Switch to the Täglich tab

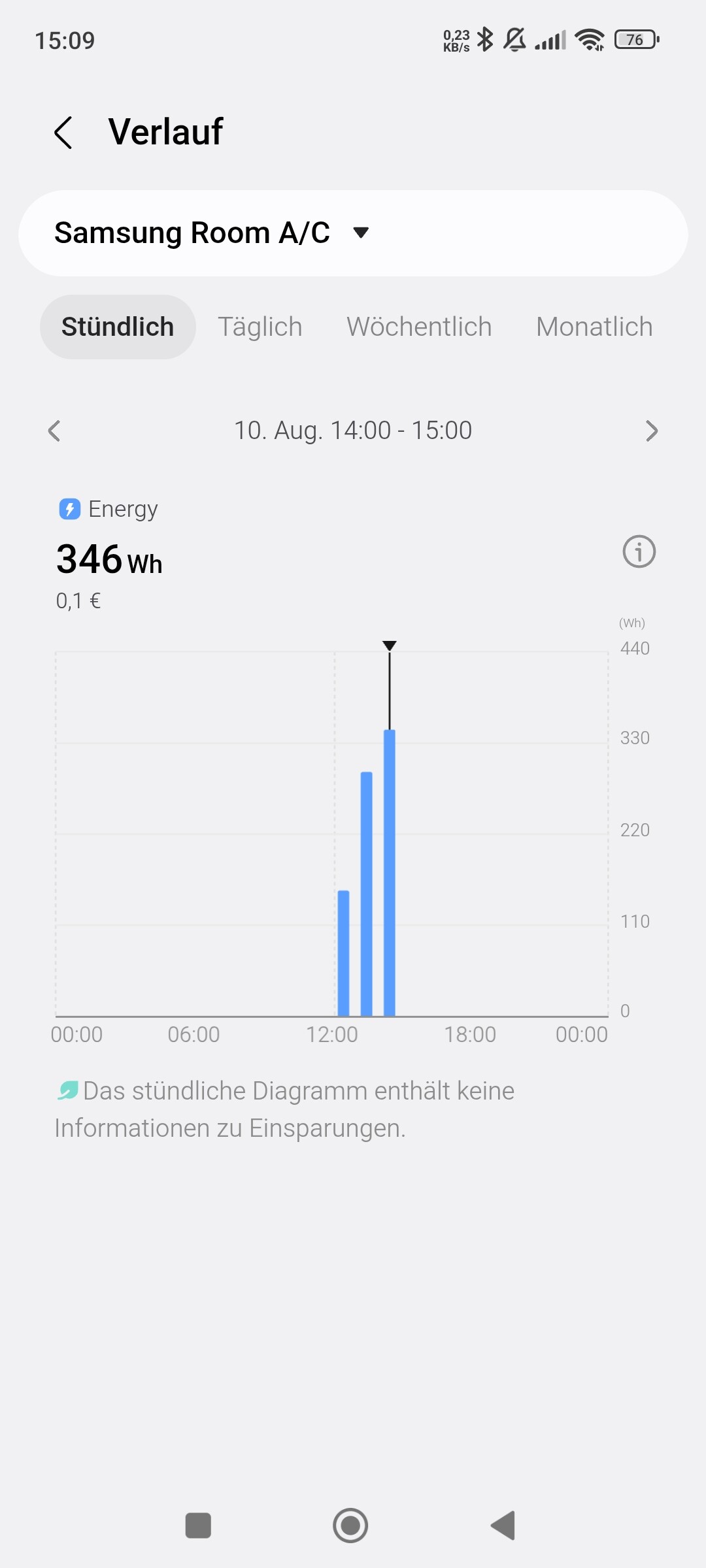pyautogui.click(x=260, y=327)
